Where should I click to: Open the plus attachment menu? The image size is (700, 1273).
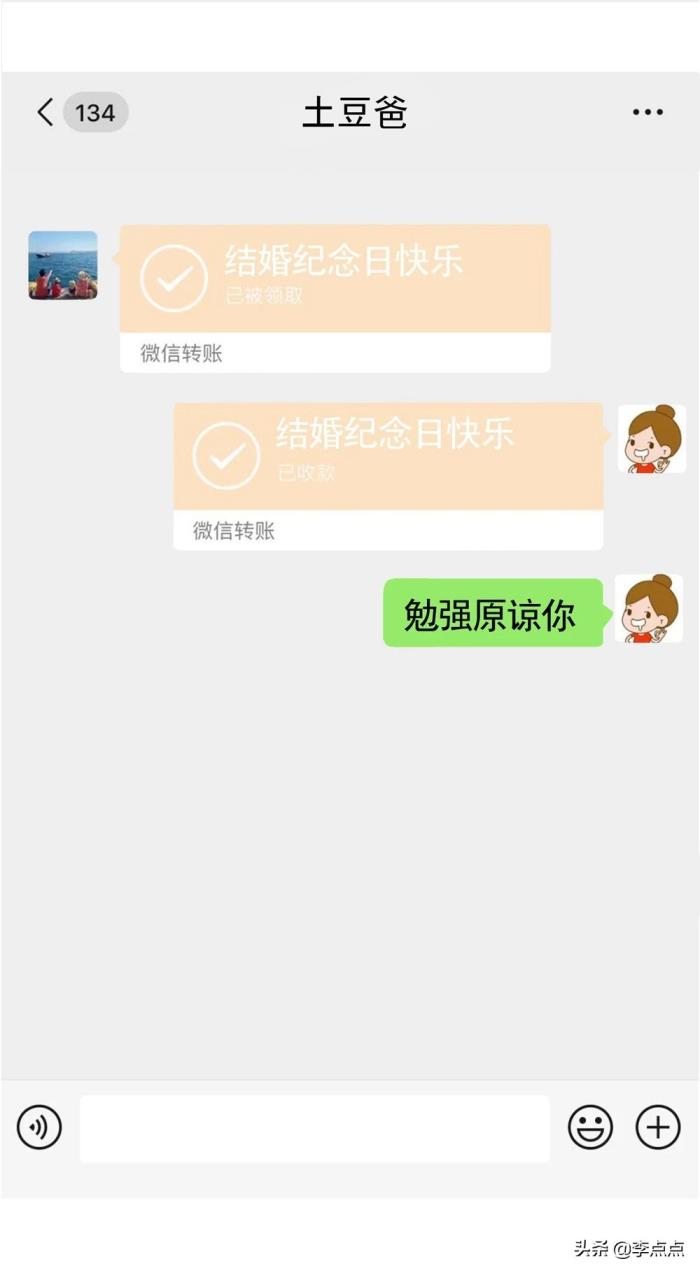(x=658, y=1128)
